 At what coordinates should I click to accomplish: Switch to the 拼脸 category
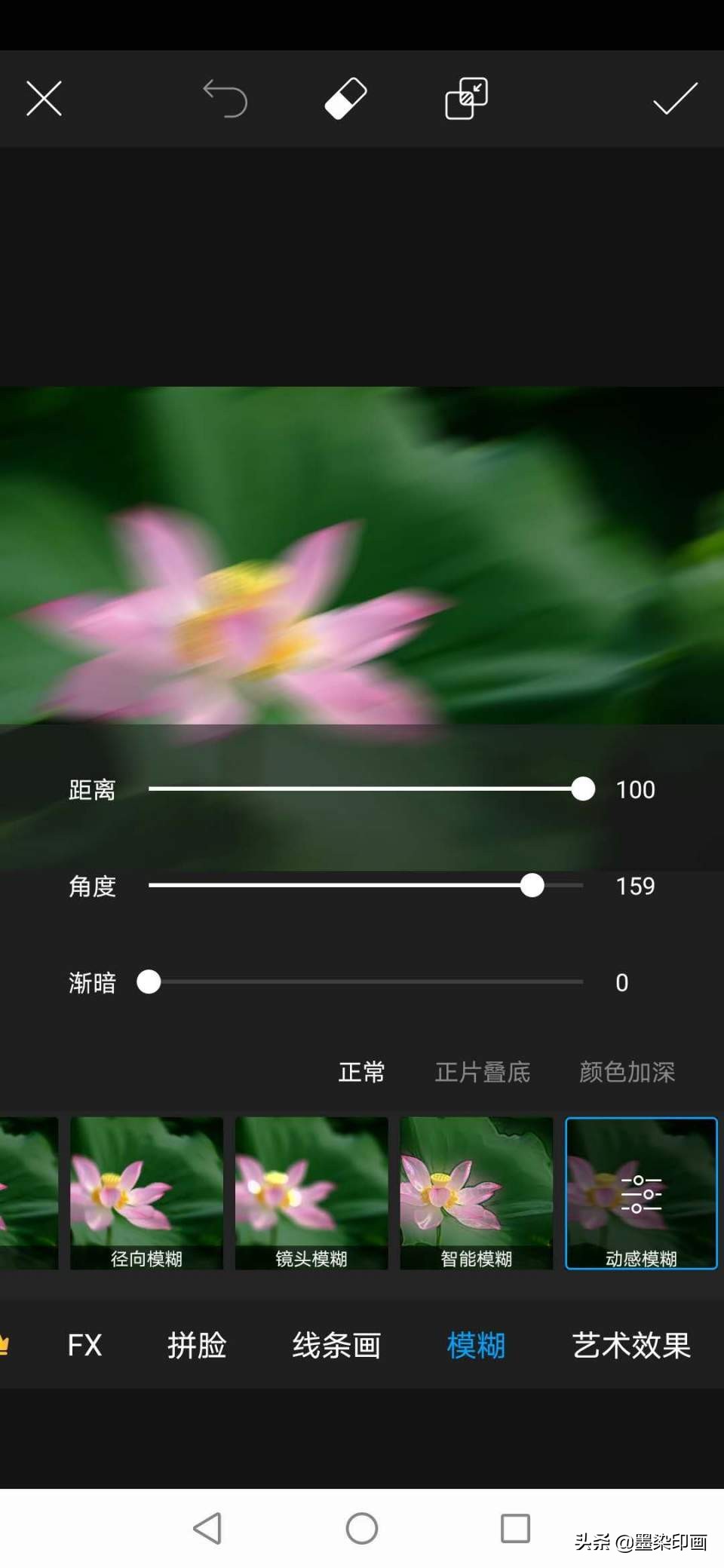pos(197,1345)
